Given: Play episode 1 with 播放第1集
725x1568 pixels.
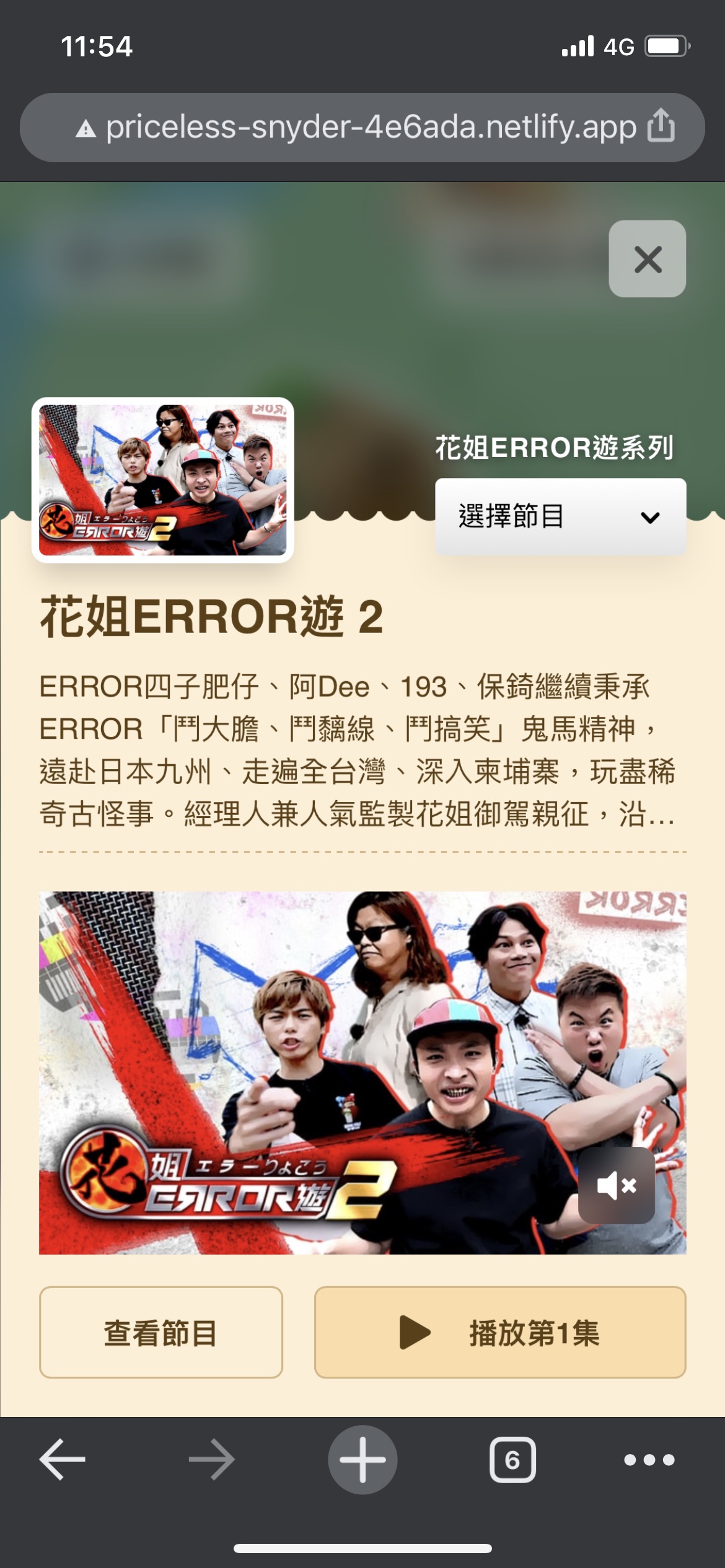Looking at the screenshot, I should [499, 1333].
